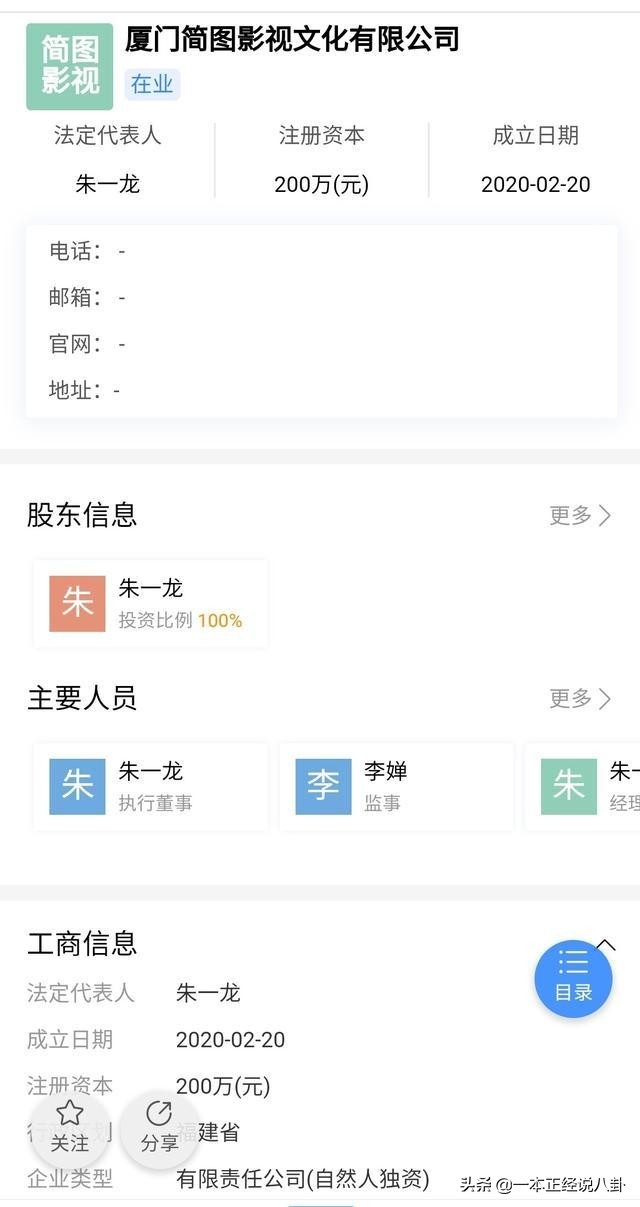View 监事 李婵 card

tap(395, 786)
